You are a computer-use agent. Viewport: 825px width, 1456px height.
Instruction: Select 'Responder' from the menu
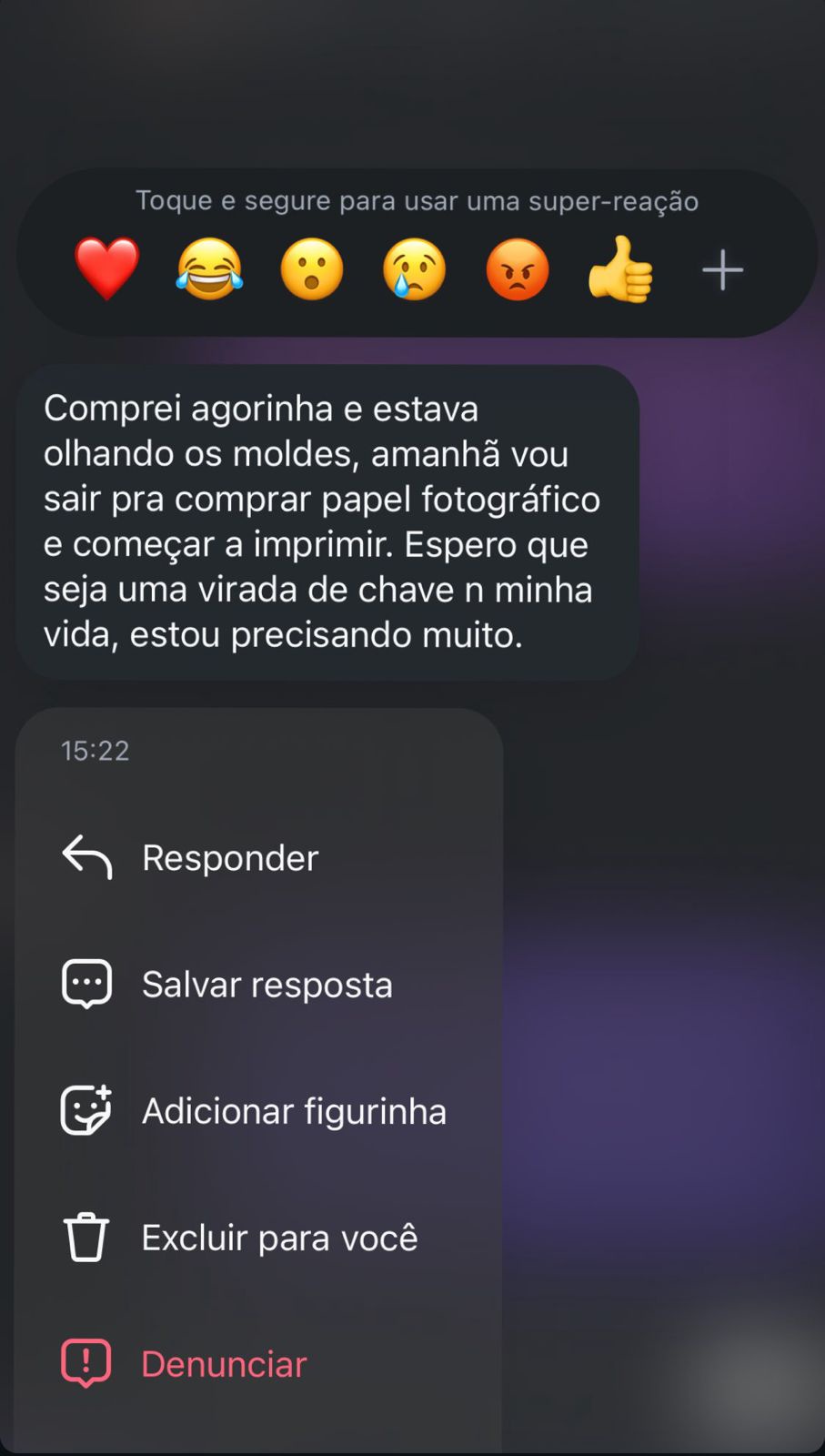229,856
